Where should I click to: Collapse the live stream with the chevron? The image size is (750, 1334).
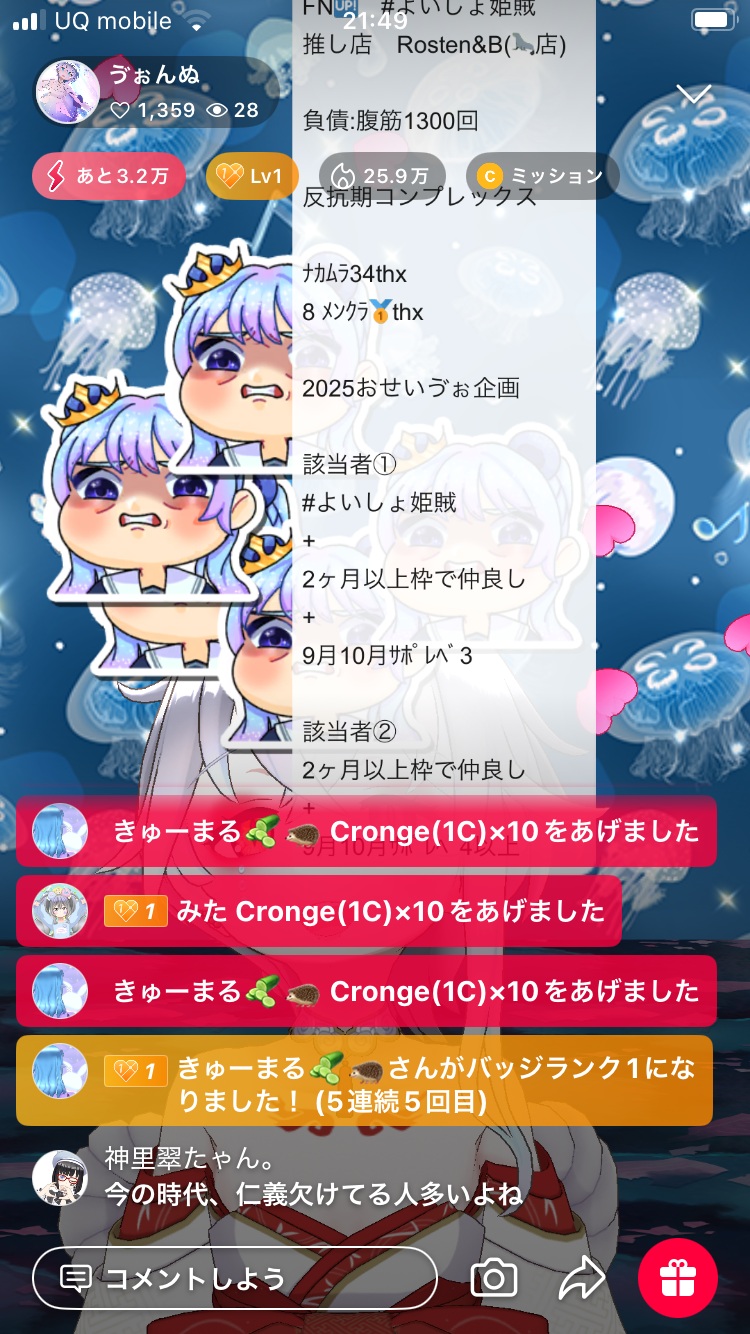(693, 95)
